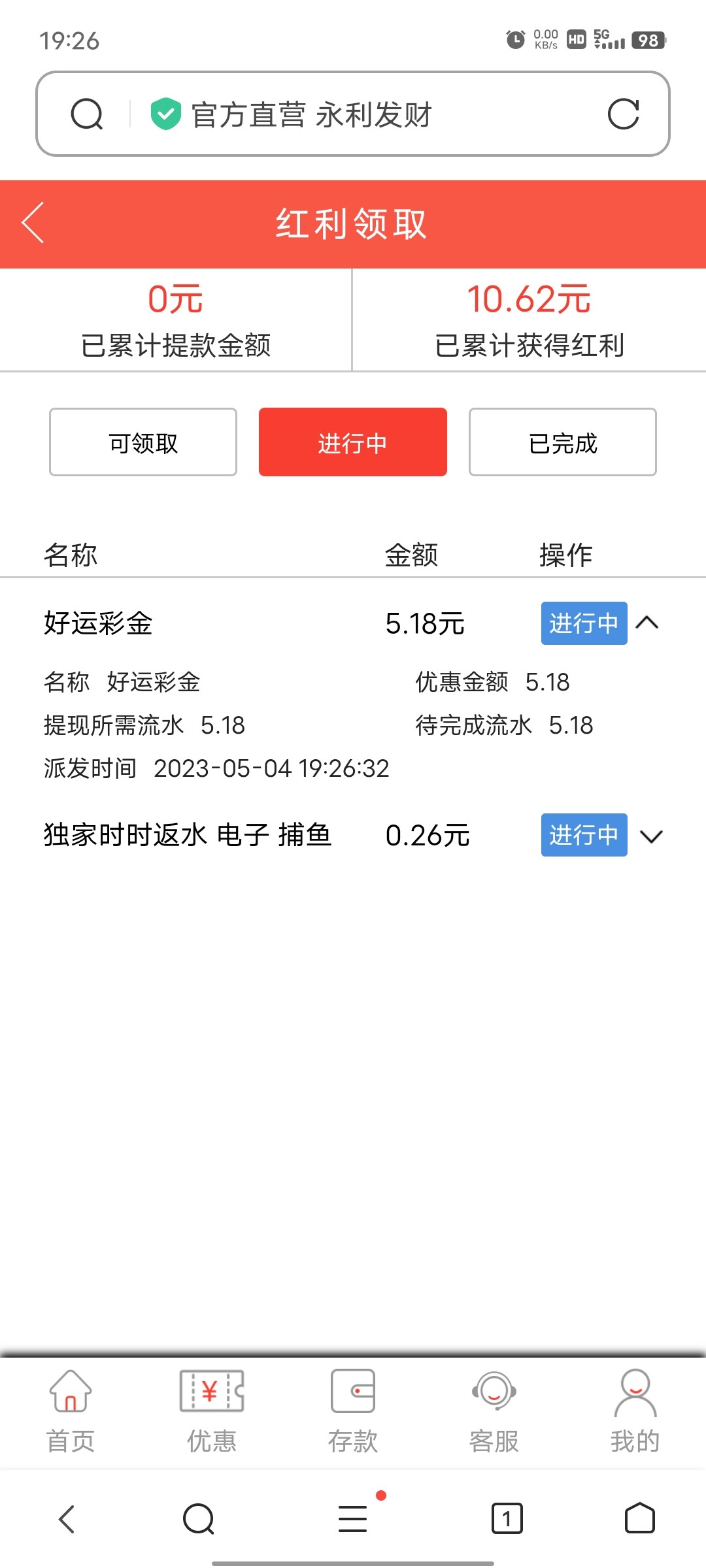Switch to the 可领取 tab

143,442
